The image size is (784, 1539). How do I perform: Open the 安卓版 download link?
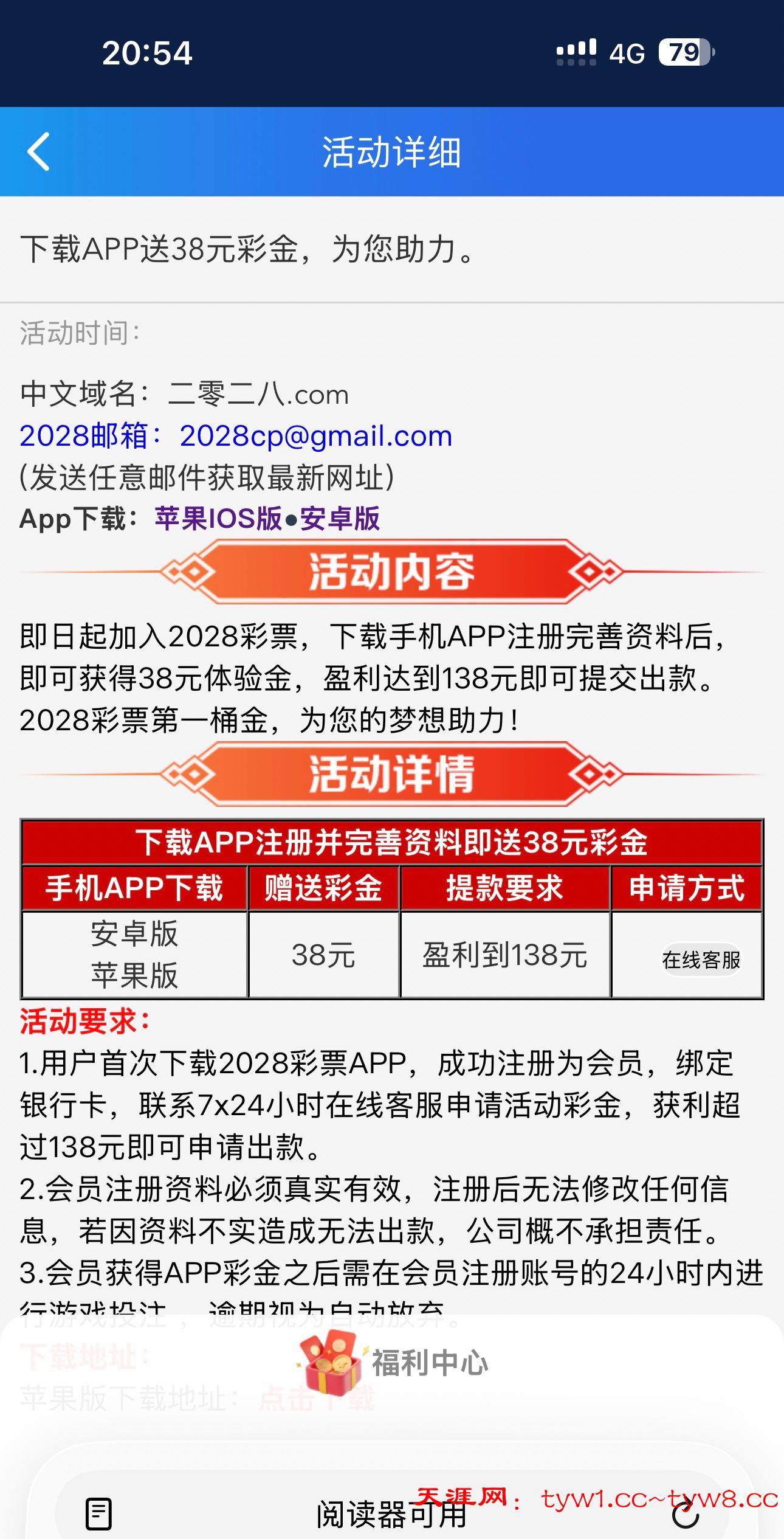click(x=340, y=519)
